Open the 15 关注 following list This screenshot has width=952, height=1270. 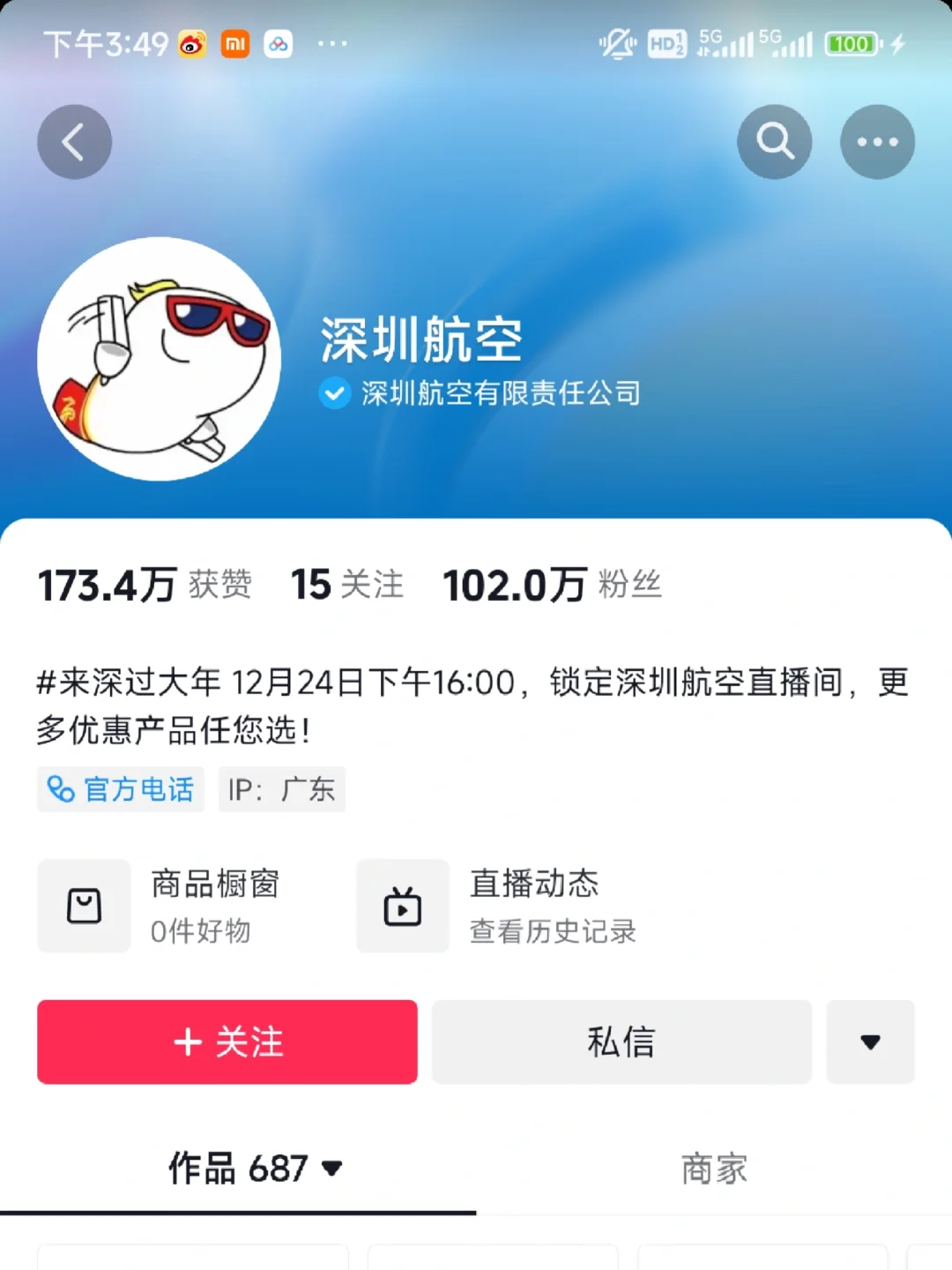[x=347, y=585]
